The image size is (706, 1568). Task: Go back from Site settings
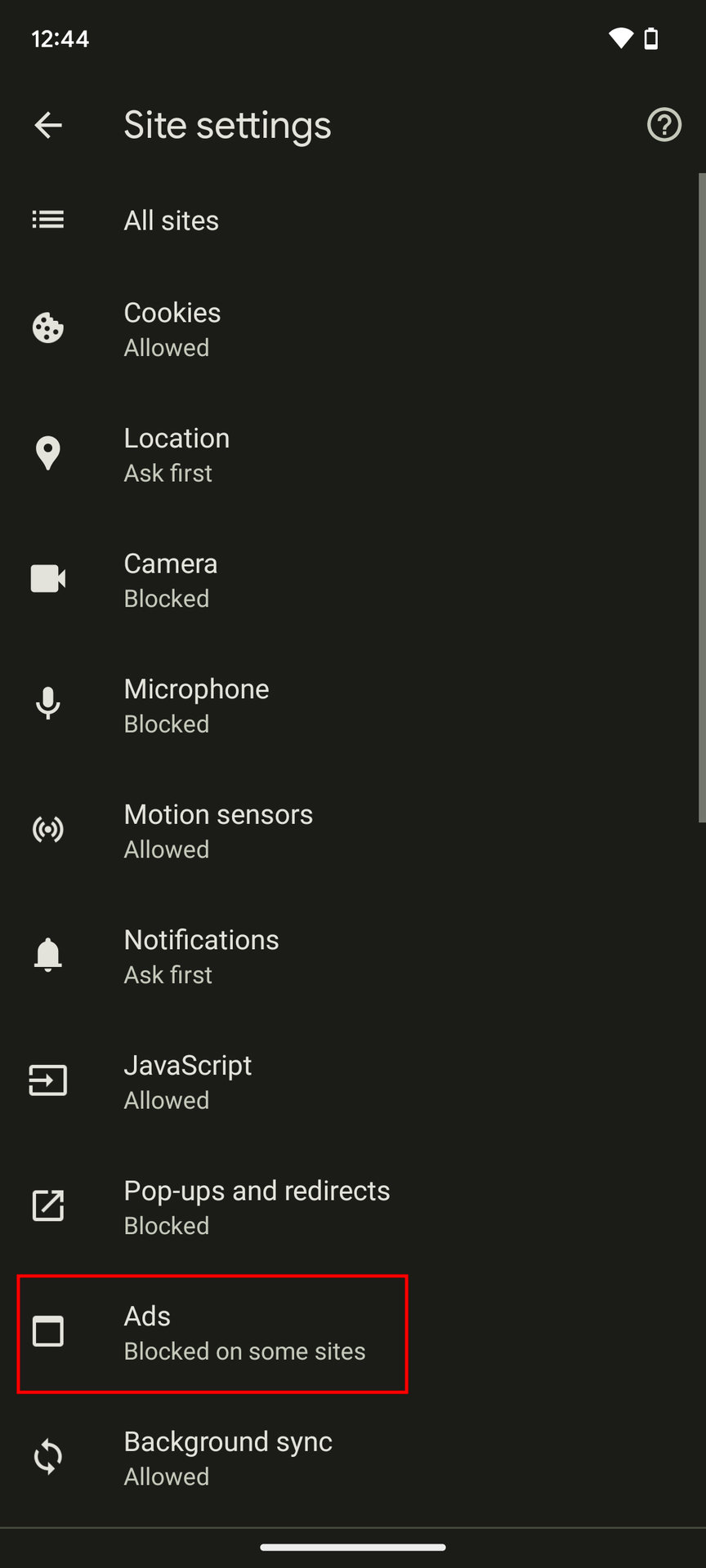pyautogui.click(x=48, y=125)
